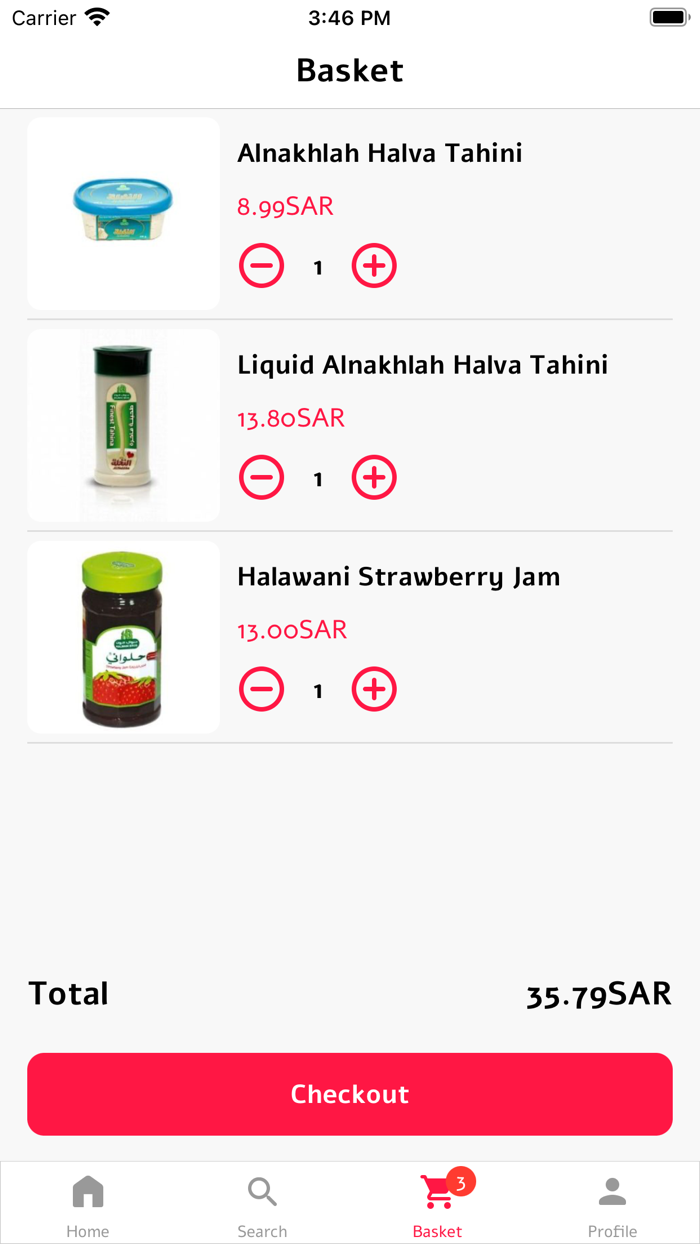Open the Liquid Alnakhlah Halva Tahini bottle image
Screen dimensions: 700x1244
123,426
